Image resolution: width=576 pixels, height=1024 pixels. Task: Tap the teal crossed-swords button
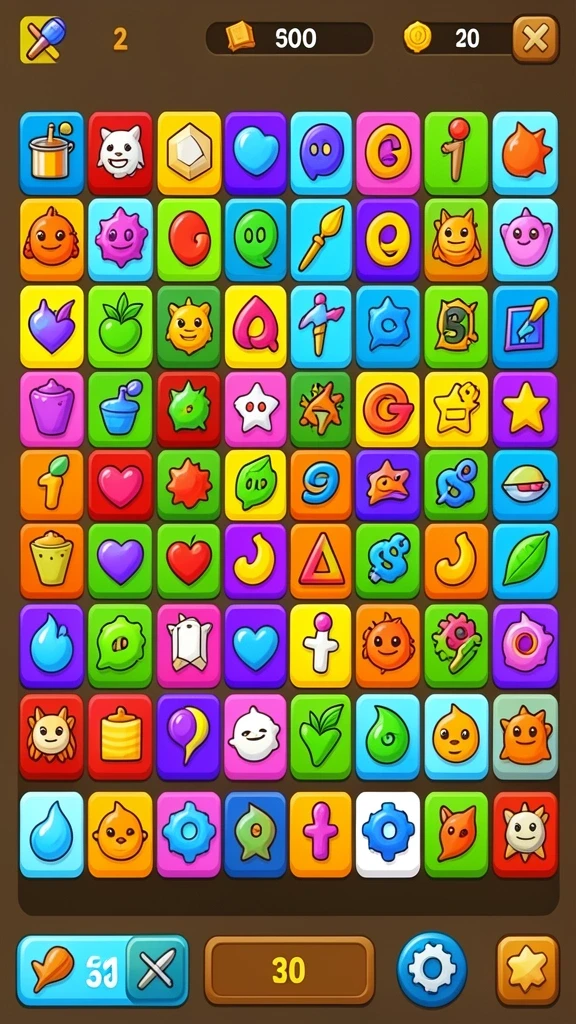click(157, 970)
